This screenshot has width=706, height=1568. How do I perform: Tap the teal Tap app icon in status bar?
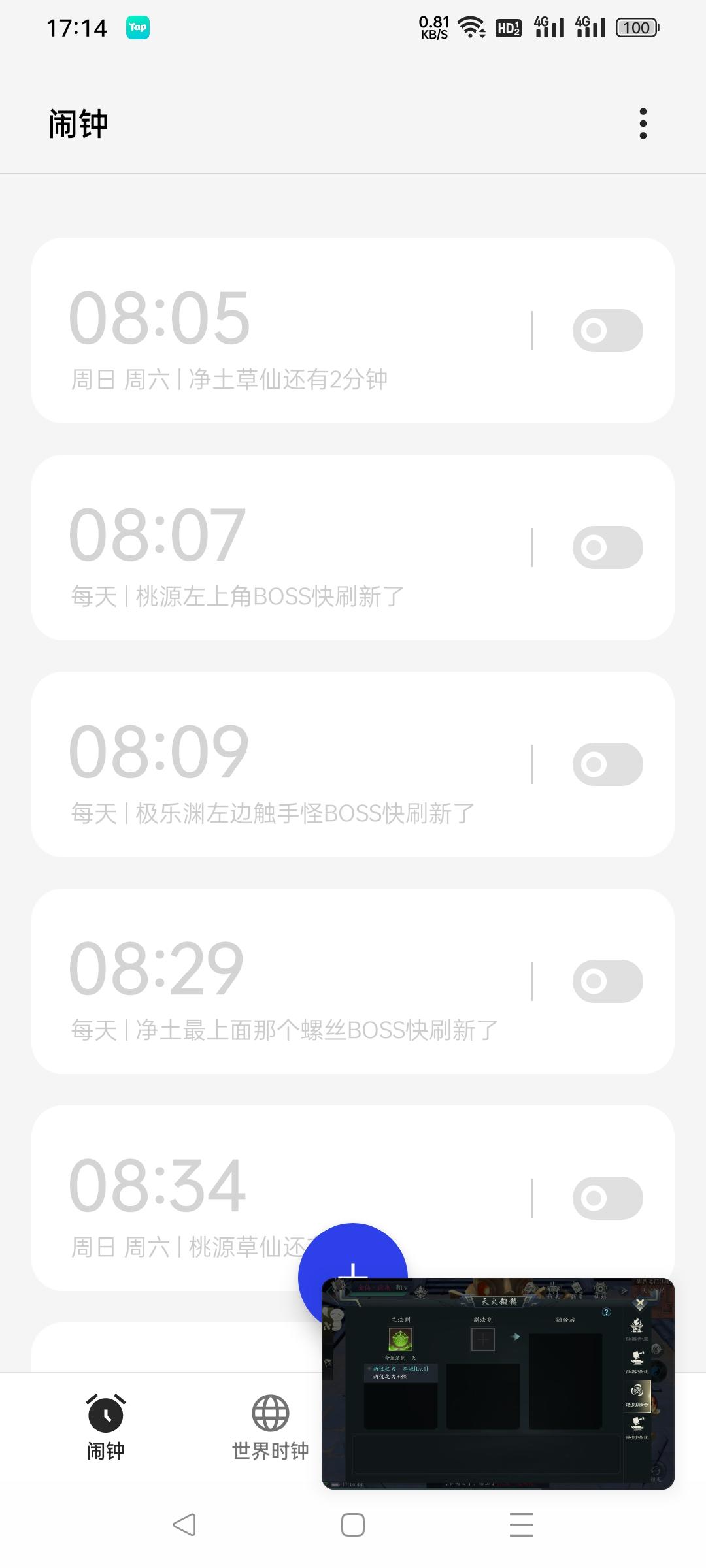point(138,28)
